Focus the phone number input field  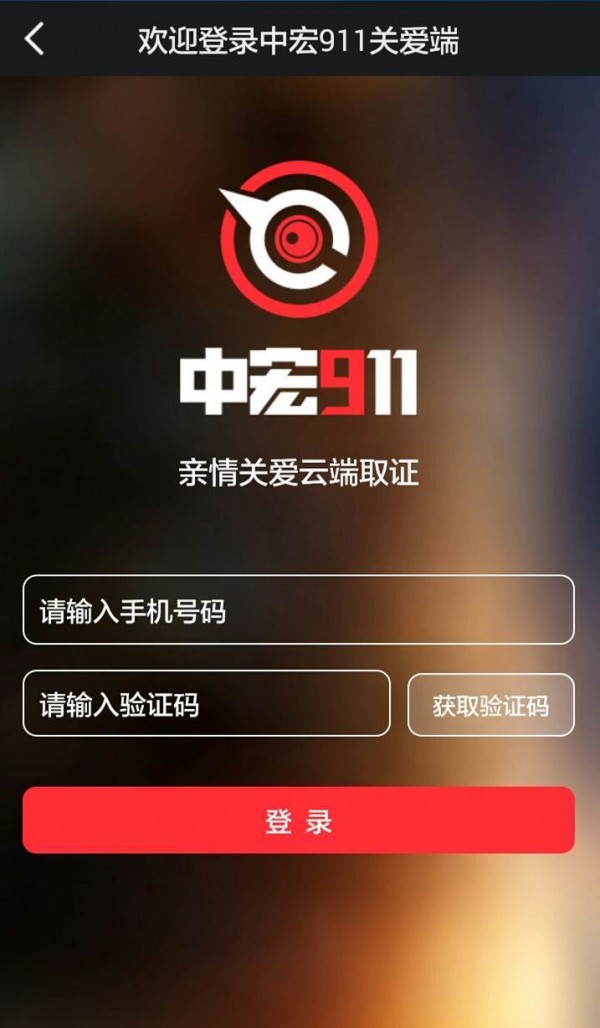(x=298, y=610)
